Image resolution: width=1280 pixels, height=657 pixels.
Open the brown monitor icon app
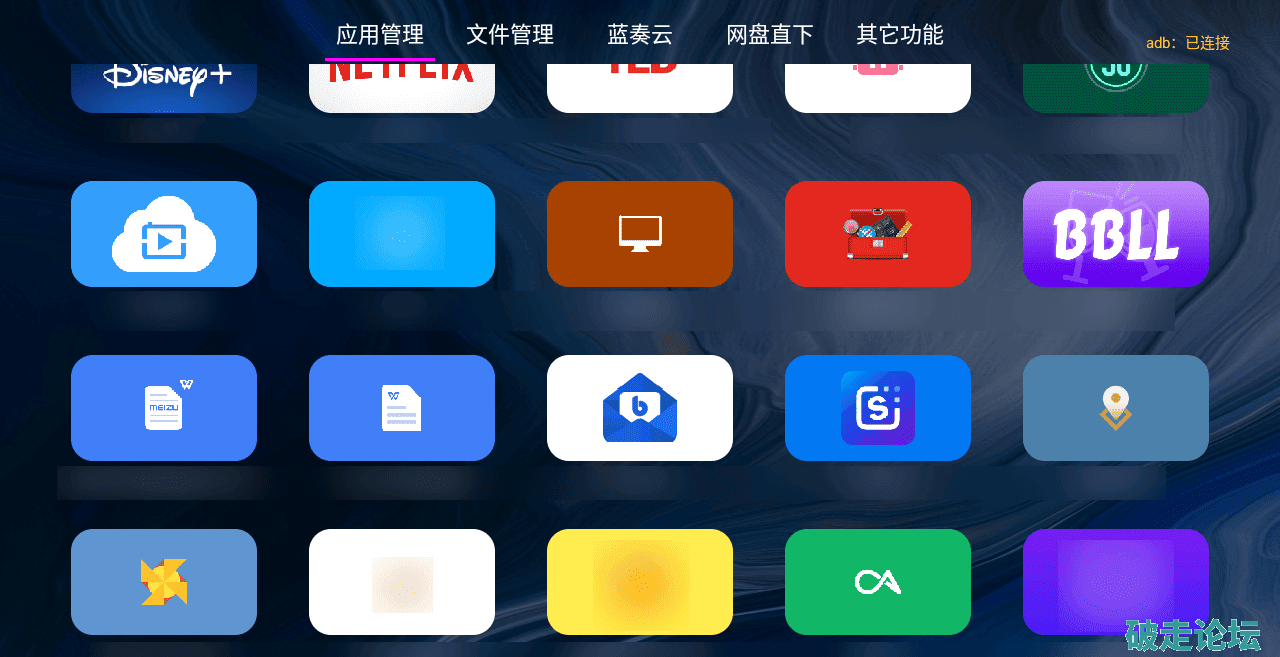tap(640, 234)
